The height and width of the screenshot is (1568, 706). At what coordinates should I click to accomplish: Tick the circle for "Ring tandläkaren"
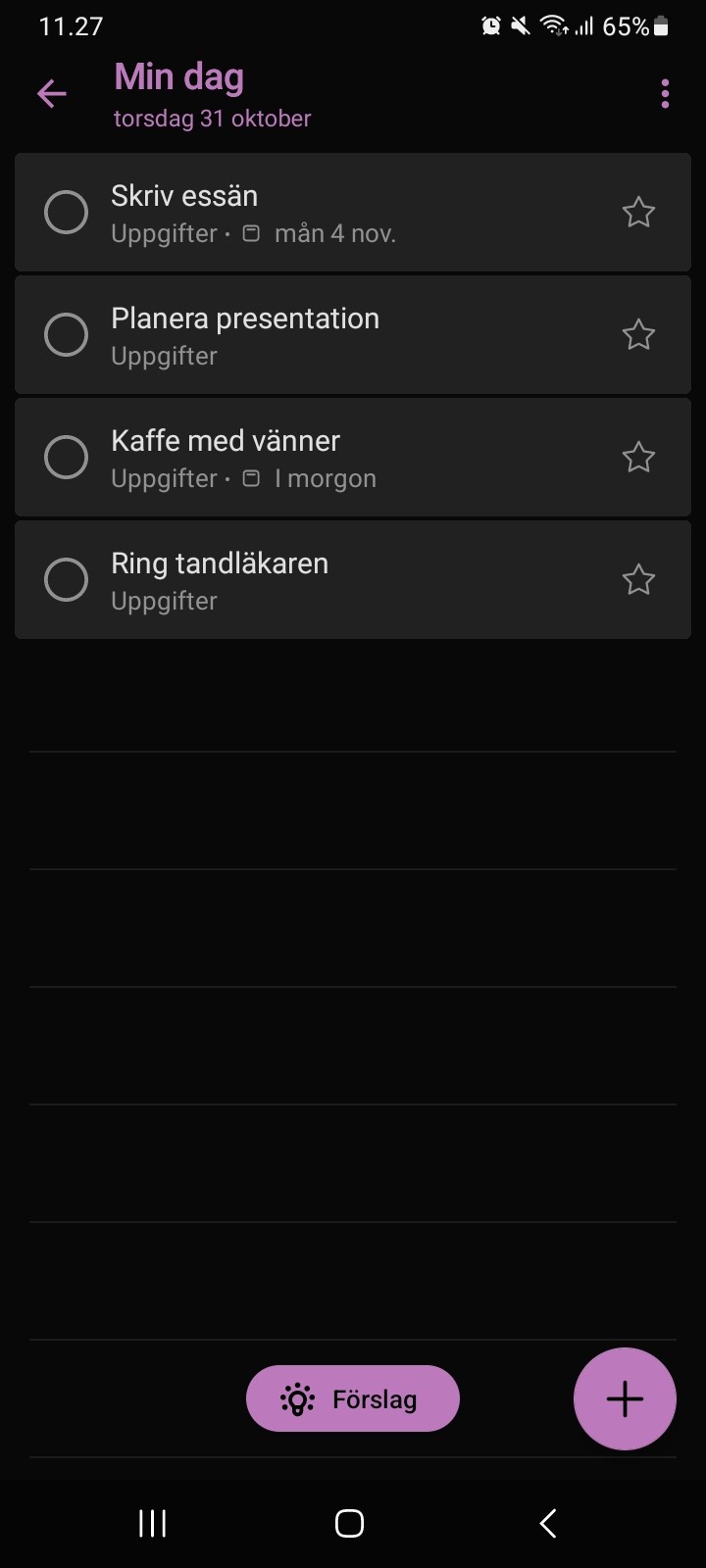tap(67, 580)
